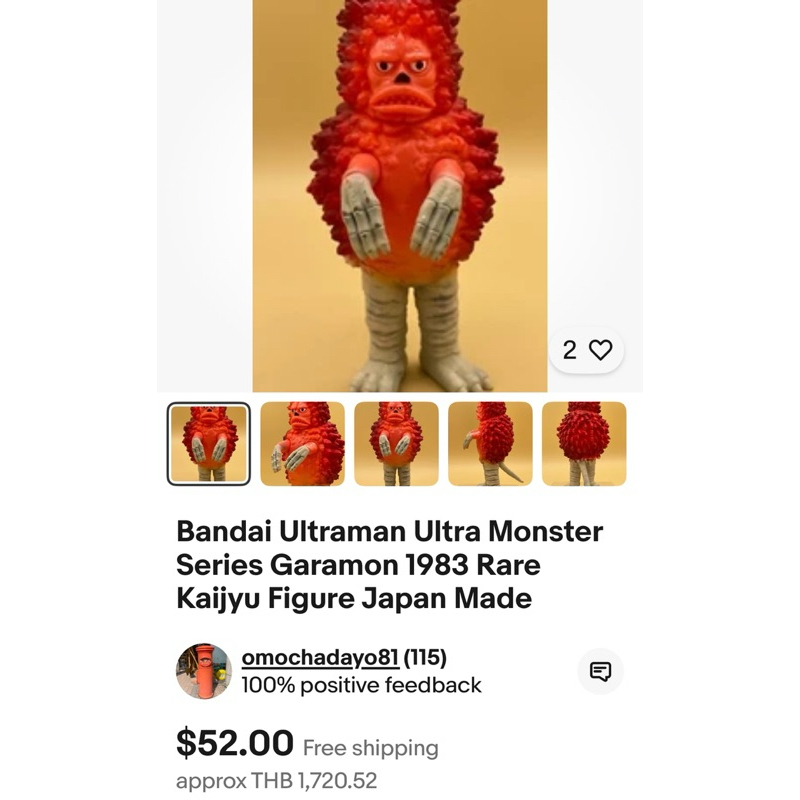The width and height of the screenshot is (800, 800).
Task: Select the first front-view thumbnail
Action: tap(209, 443)
